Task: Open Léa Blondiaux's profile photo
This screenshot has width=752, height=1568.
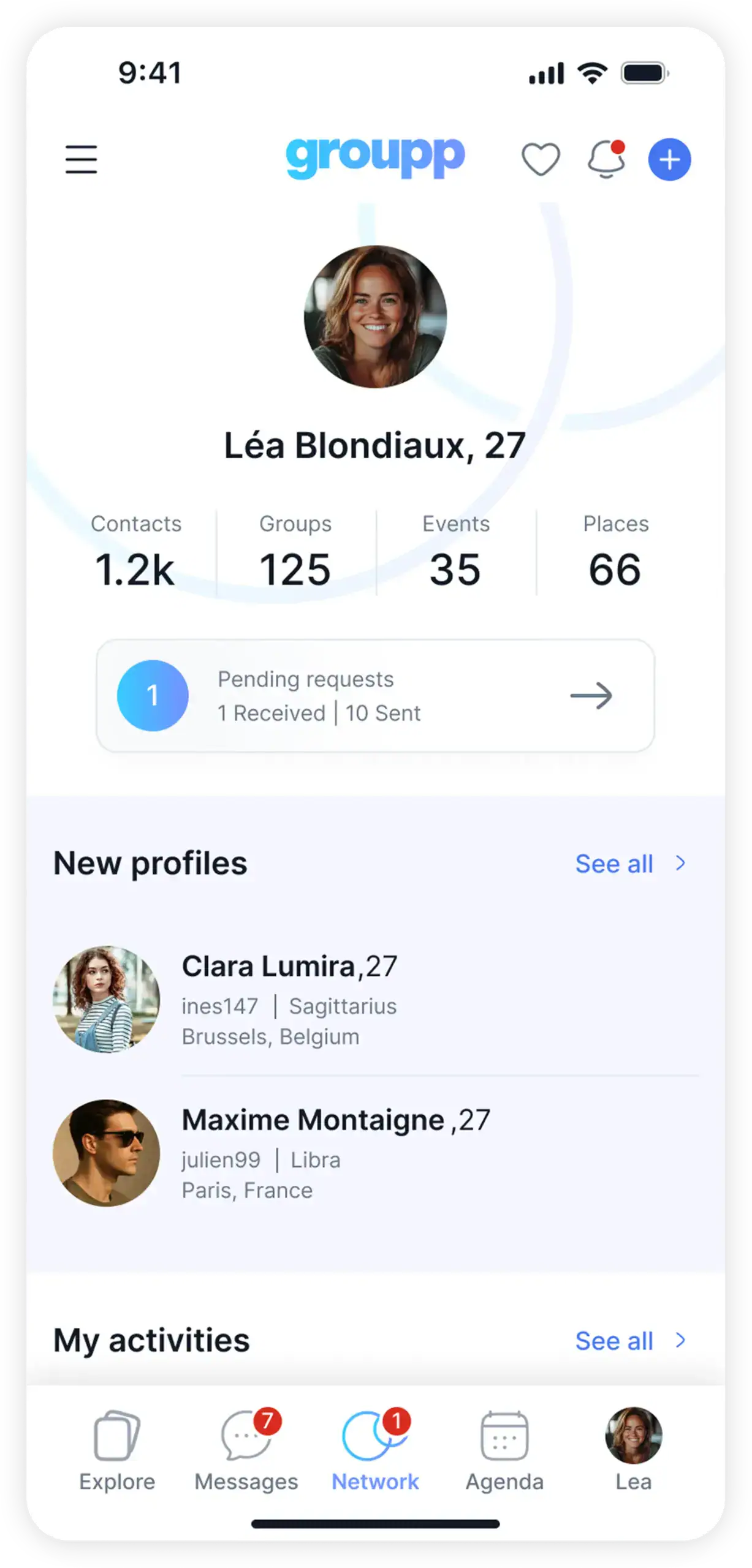Action: [x=375, y=317]
